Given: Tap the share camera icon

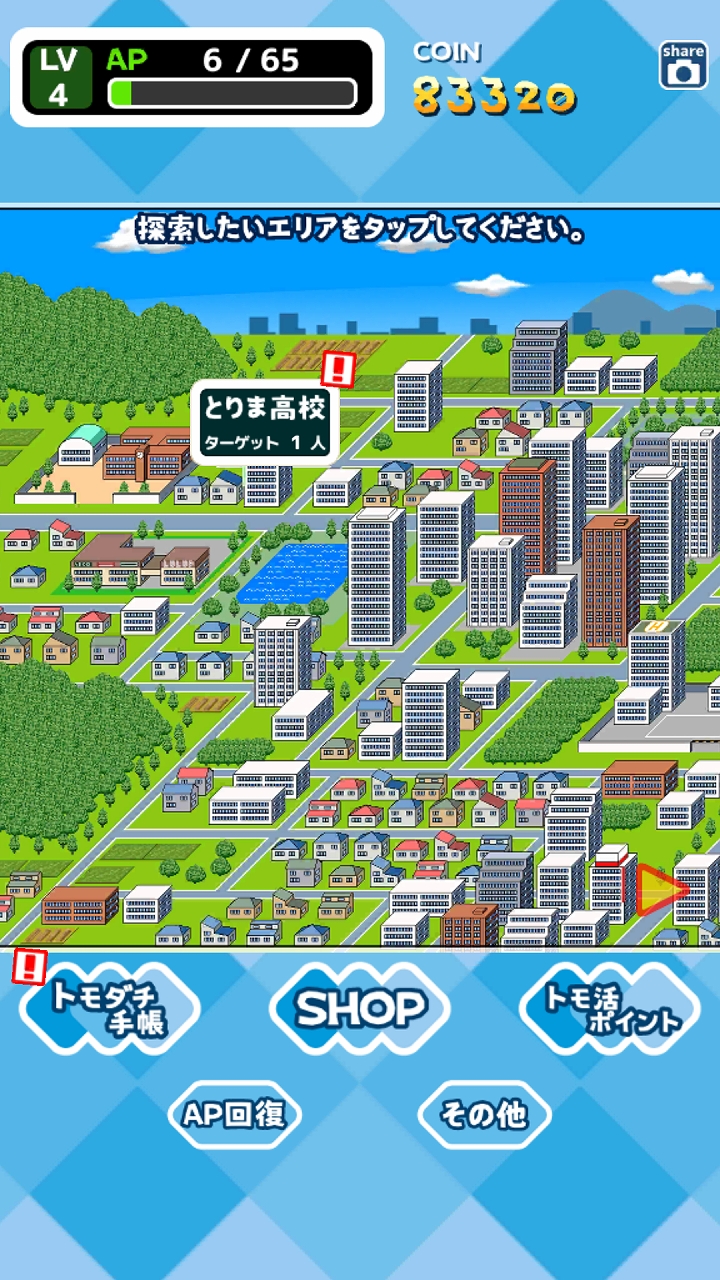Looking at the screenshot, I should pyautogui.click(x=683, y=65).
